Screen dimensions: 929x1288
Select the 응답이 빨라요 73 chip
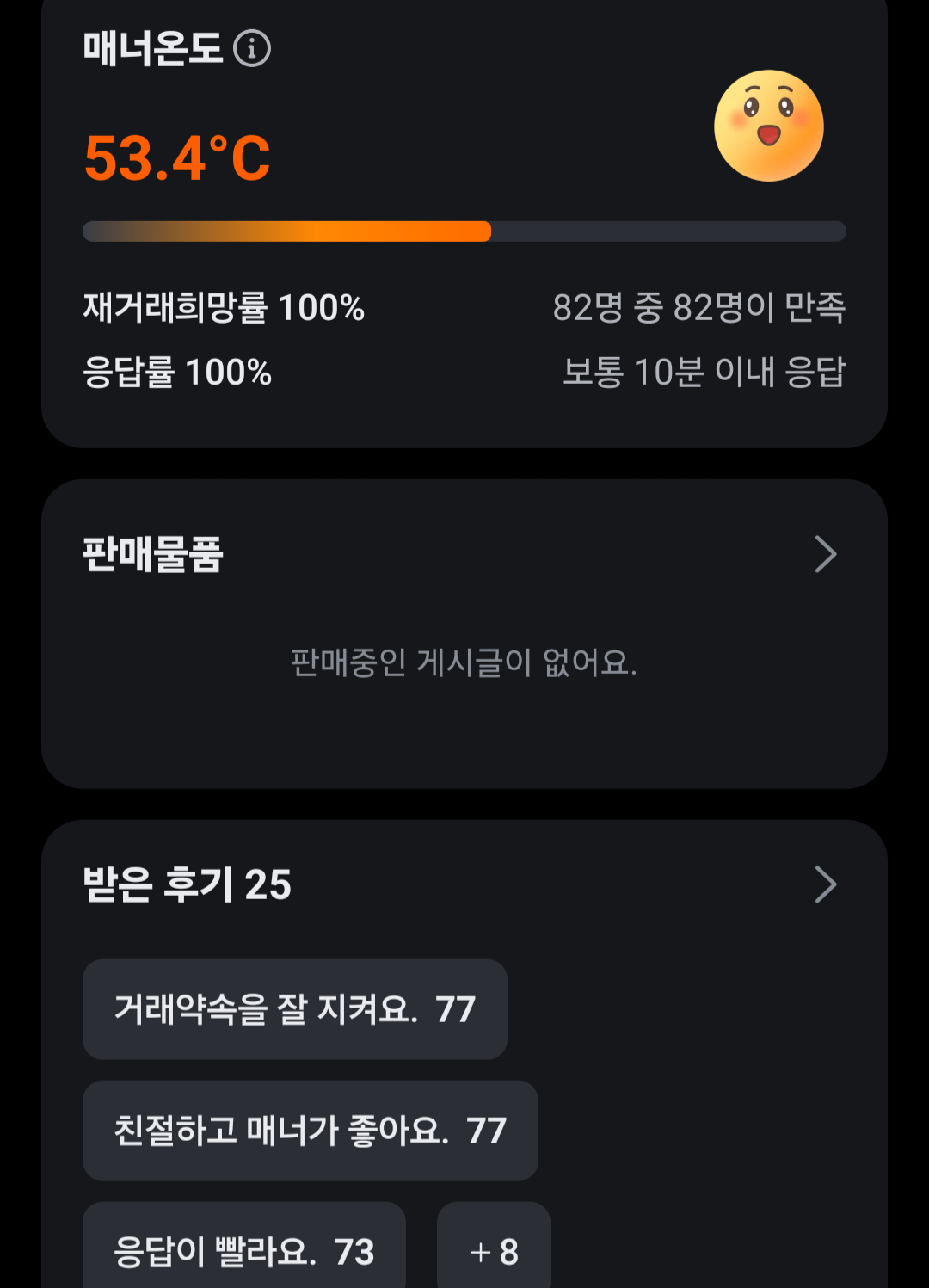point(244,1249)
